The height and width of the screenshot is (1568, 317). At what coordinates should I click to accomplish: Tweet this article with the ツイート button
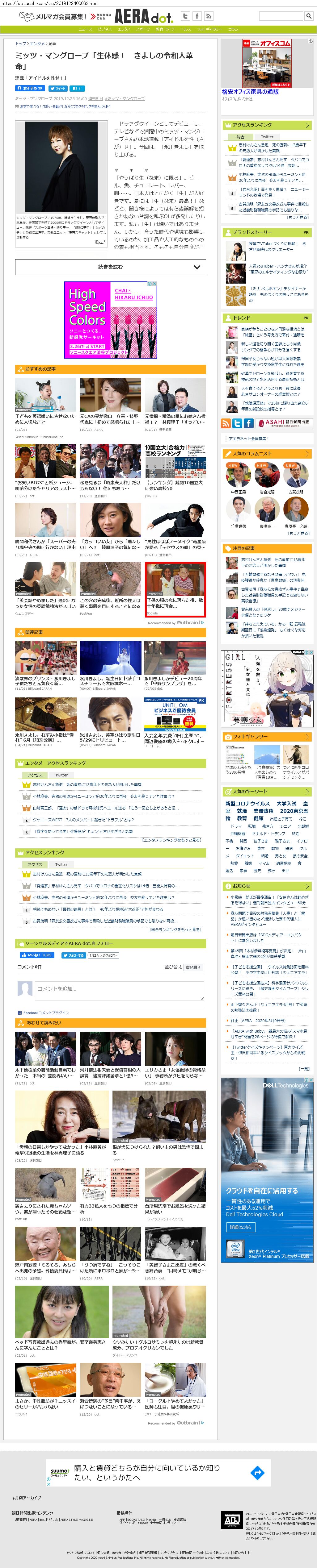(57, 88)
